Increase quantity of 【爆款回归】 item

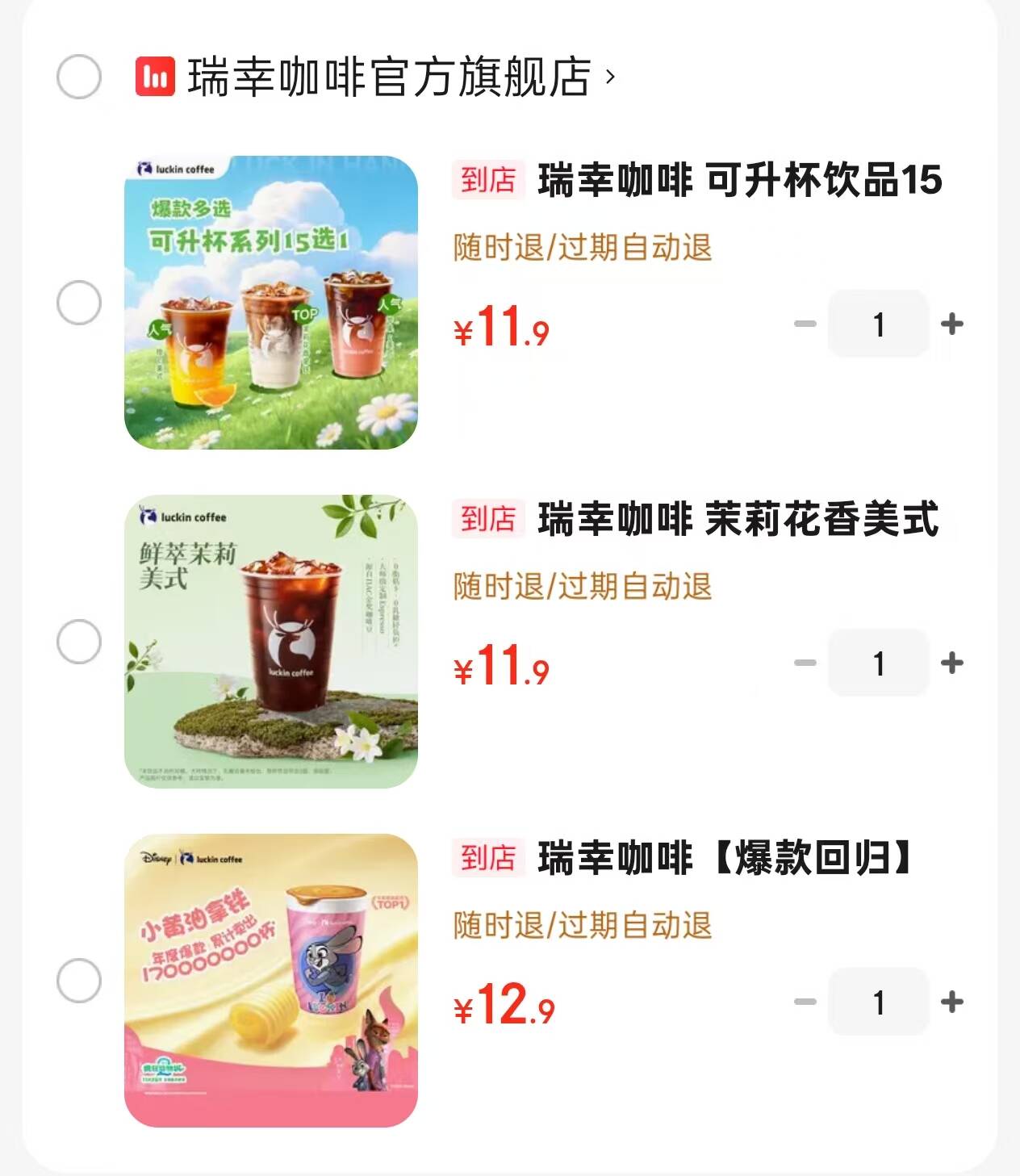click(x=952, y=1002)
